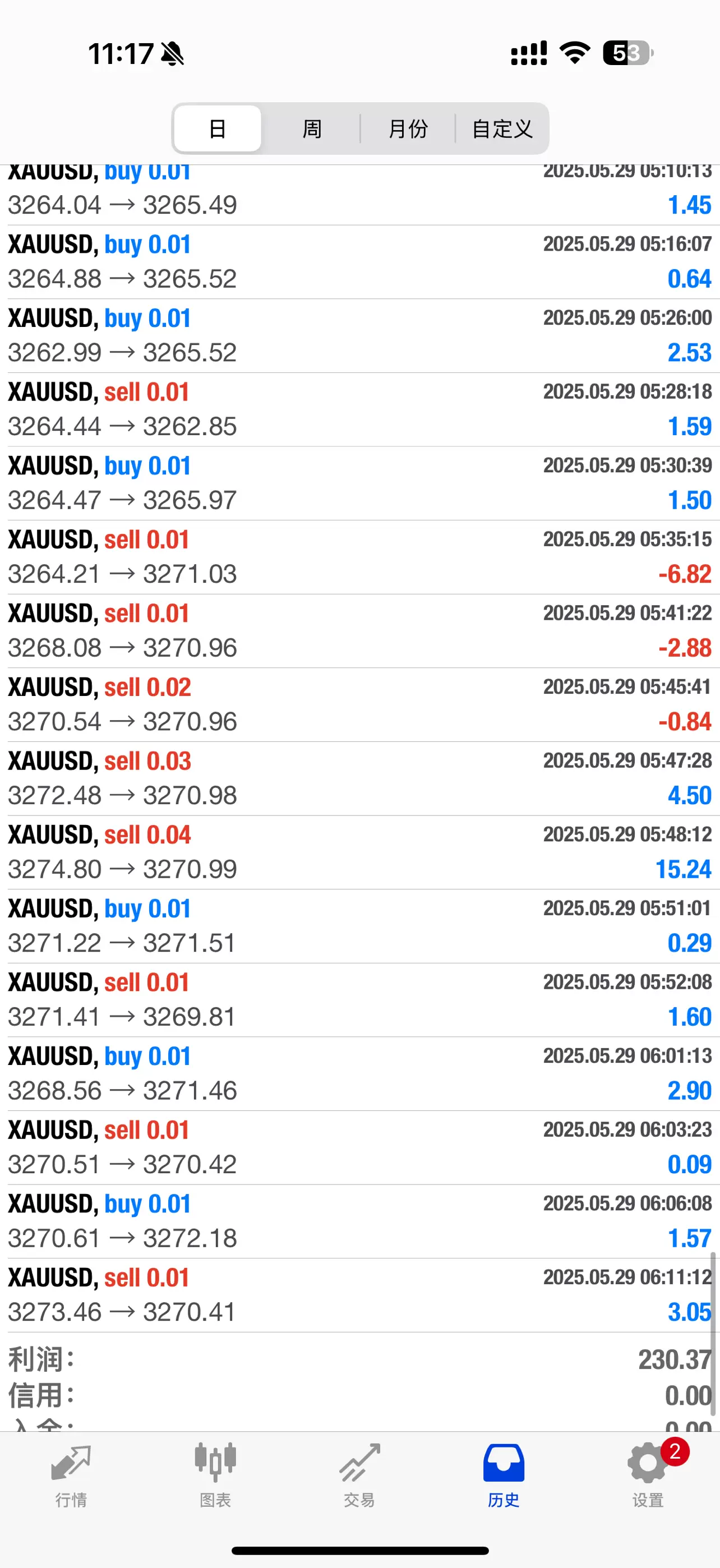Tap the sell 0.02 trade at 05:45:41
Screen dimensions: 720x1568
pos(359,704)
